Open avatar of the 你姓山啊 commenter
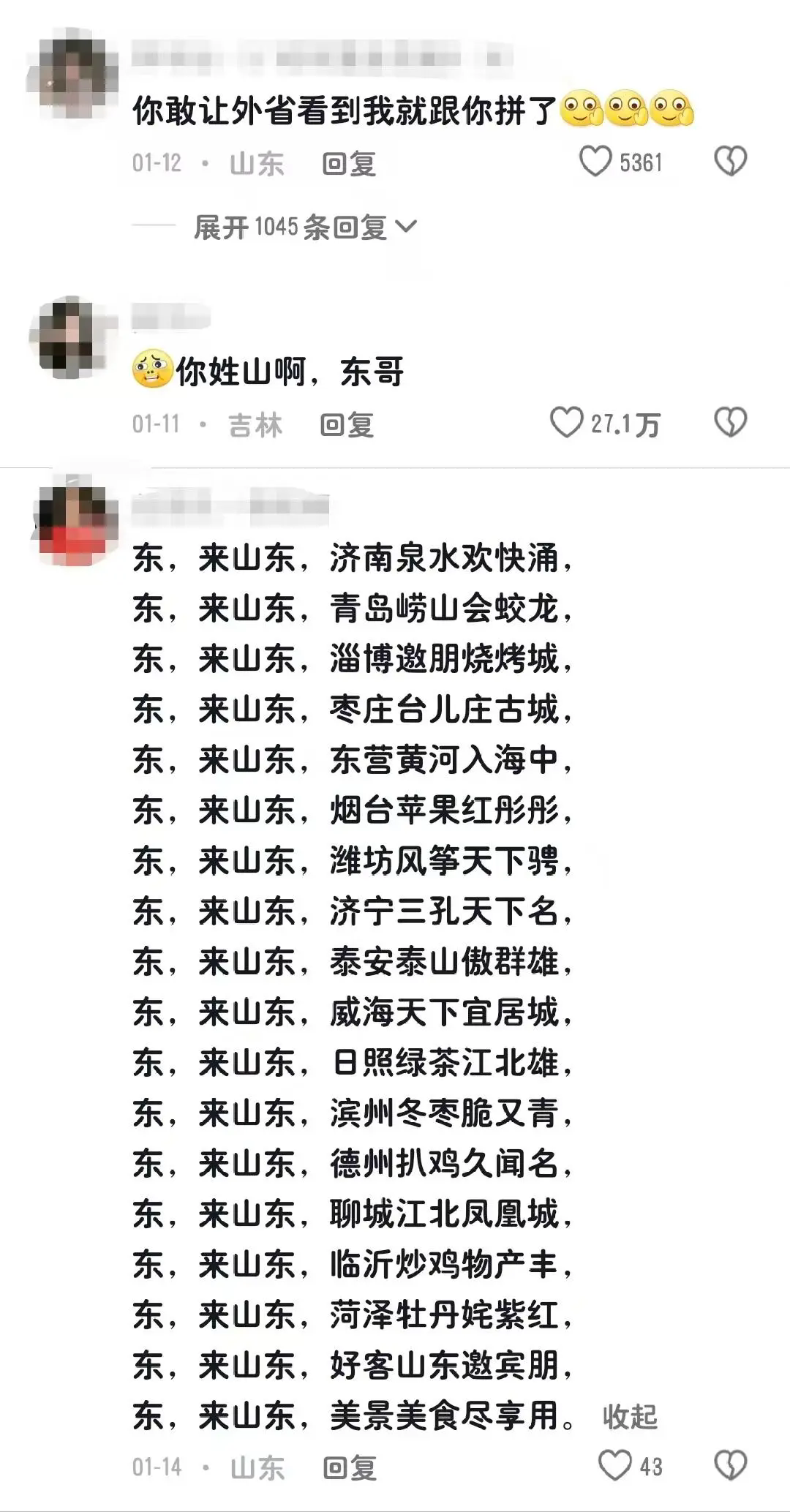The height and width of the screenshot is (1512, 790). pyautogui.click(x=73, y=338)
